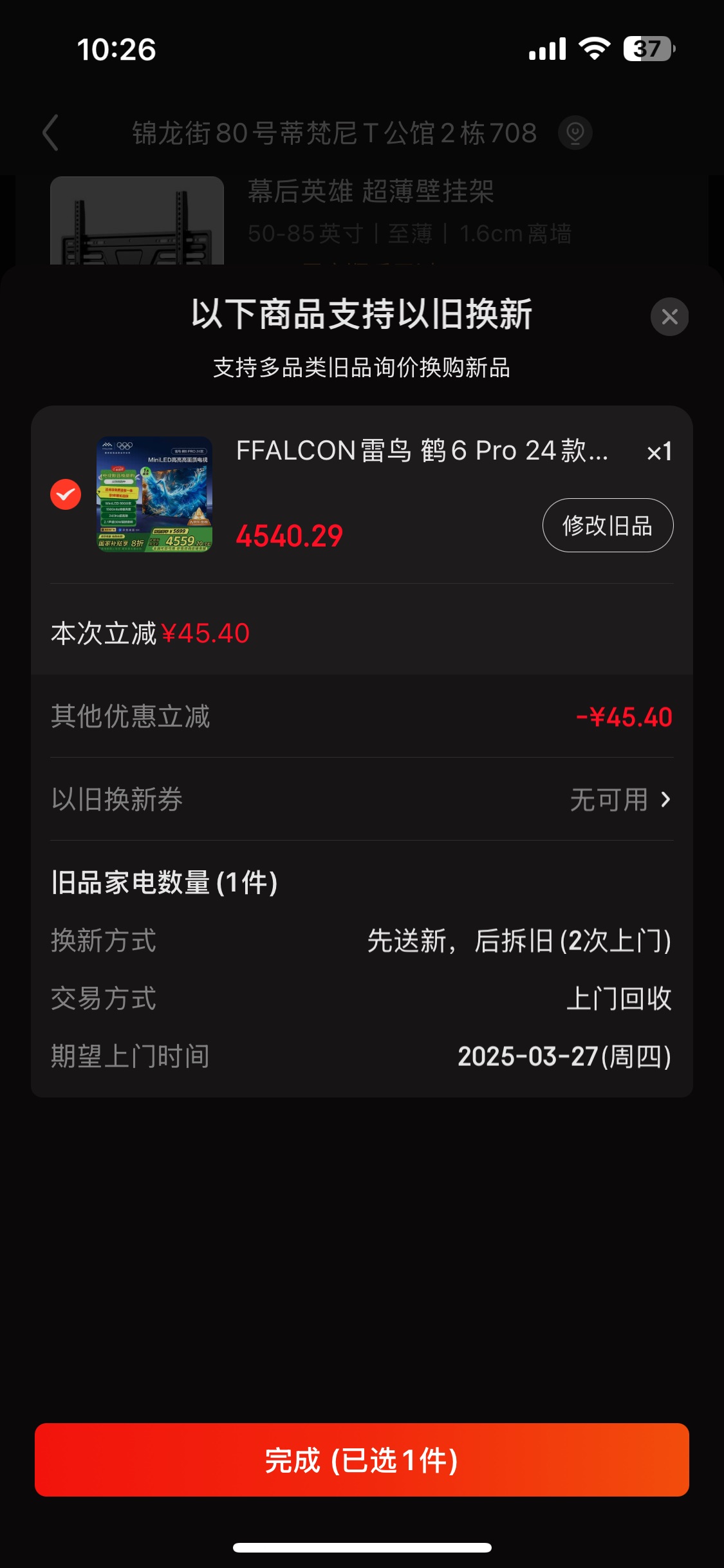Screen dimensions: 724x1568
Task: Tap the back arrow at top left
Action: point(51,133)
